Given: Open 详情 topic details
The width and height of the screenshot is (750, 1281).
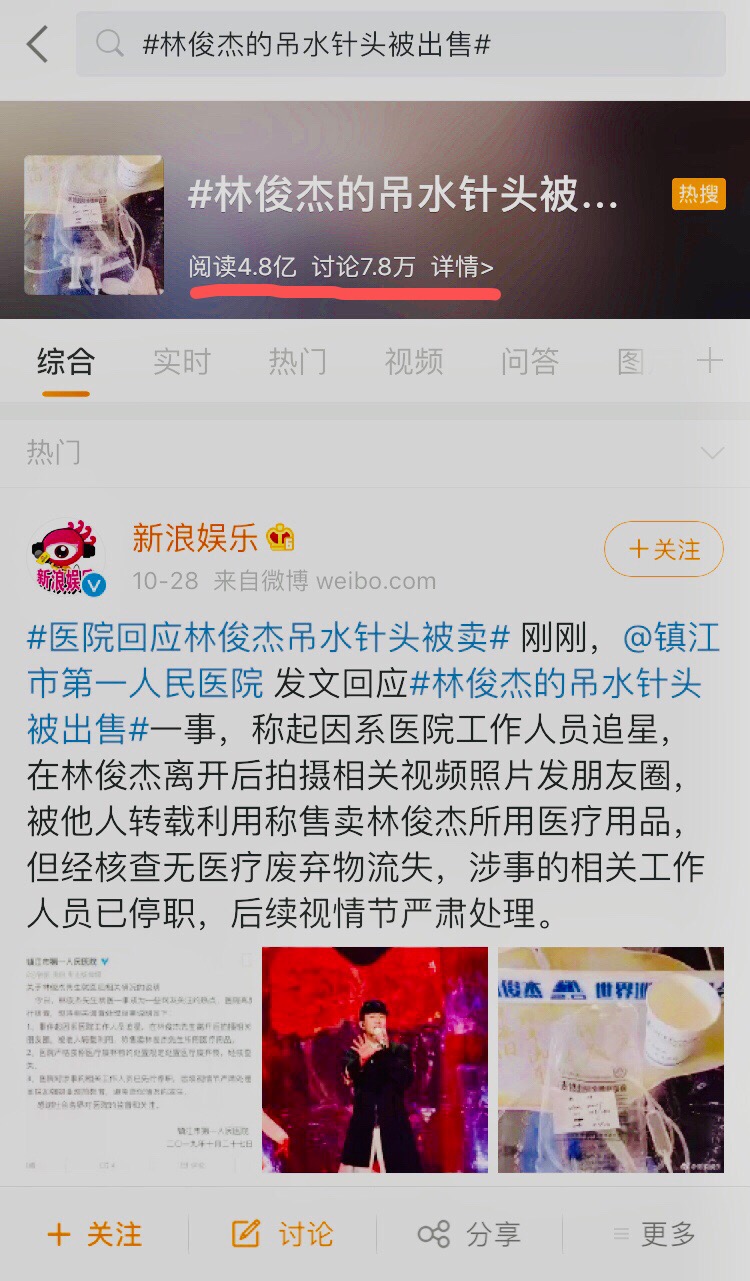Looking at the screenshot, I should [x=462, y=267].
